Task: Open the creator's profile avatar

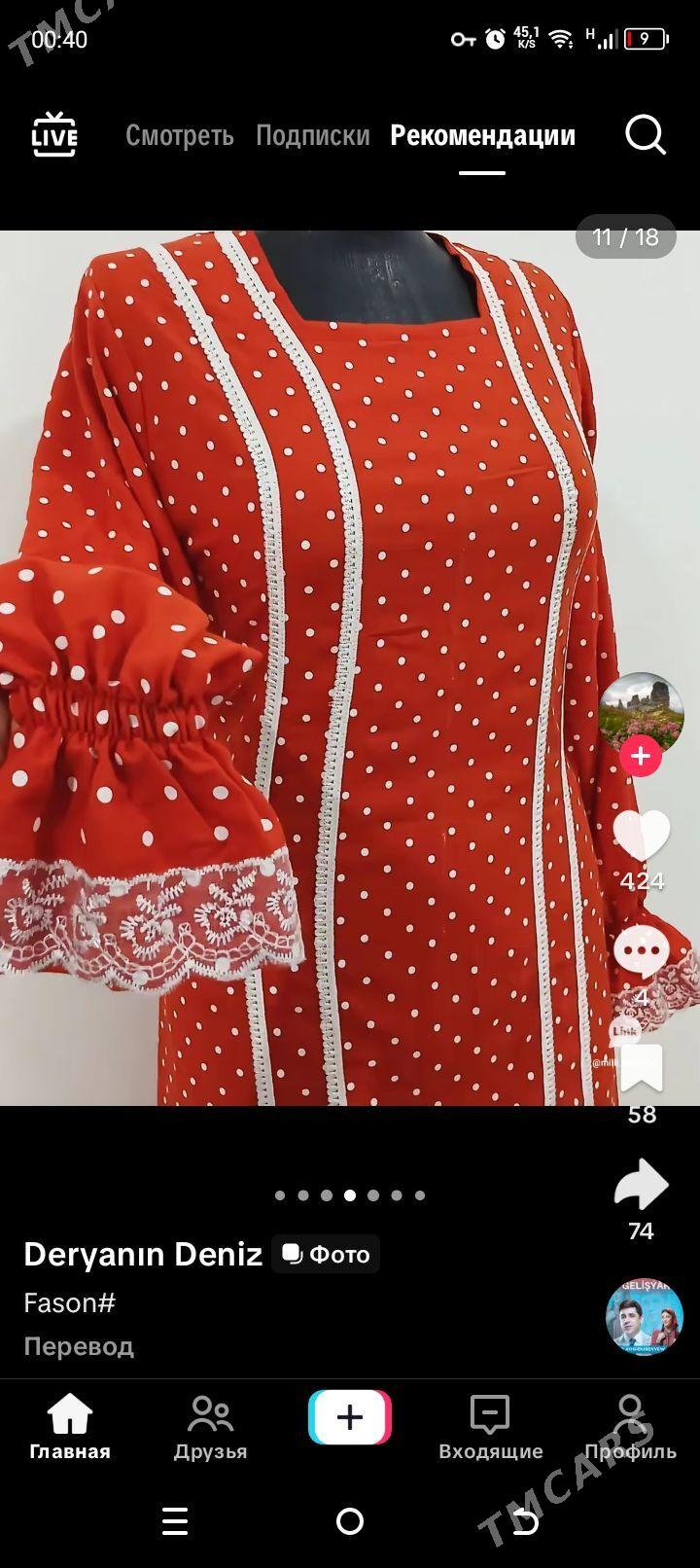Action: pos(641,712)
